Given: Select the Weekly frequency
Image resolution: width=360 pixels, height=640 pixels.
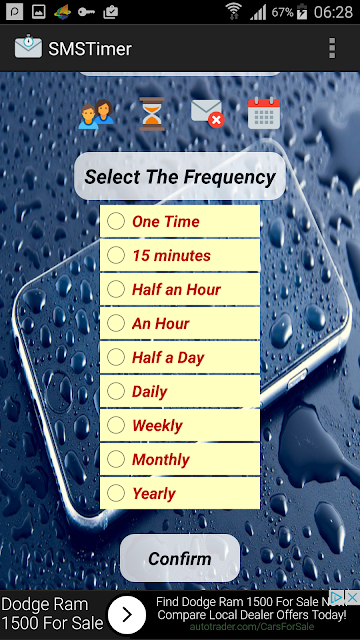Looking at the screenshot, I should pos(180,425).
